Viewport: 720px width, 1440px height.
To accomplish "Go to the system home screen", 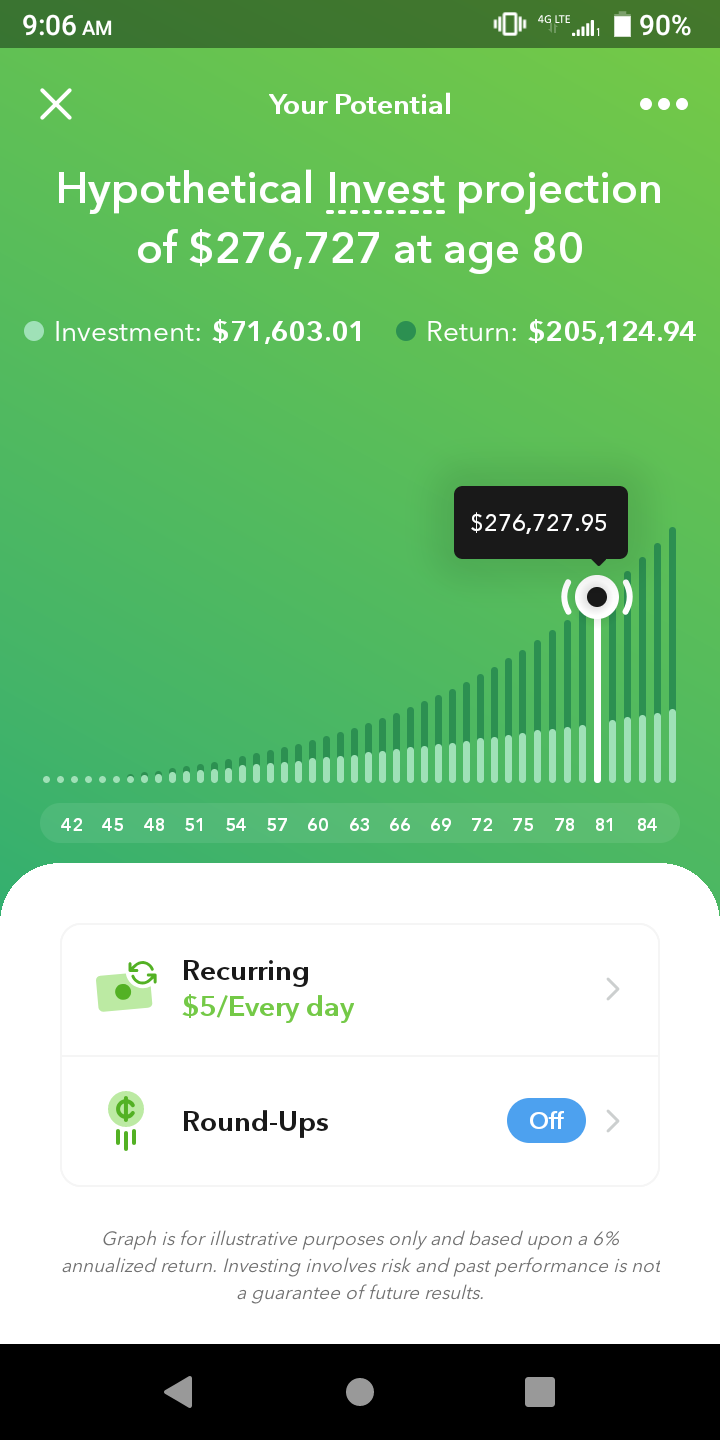I will pos(360,1391).
